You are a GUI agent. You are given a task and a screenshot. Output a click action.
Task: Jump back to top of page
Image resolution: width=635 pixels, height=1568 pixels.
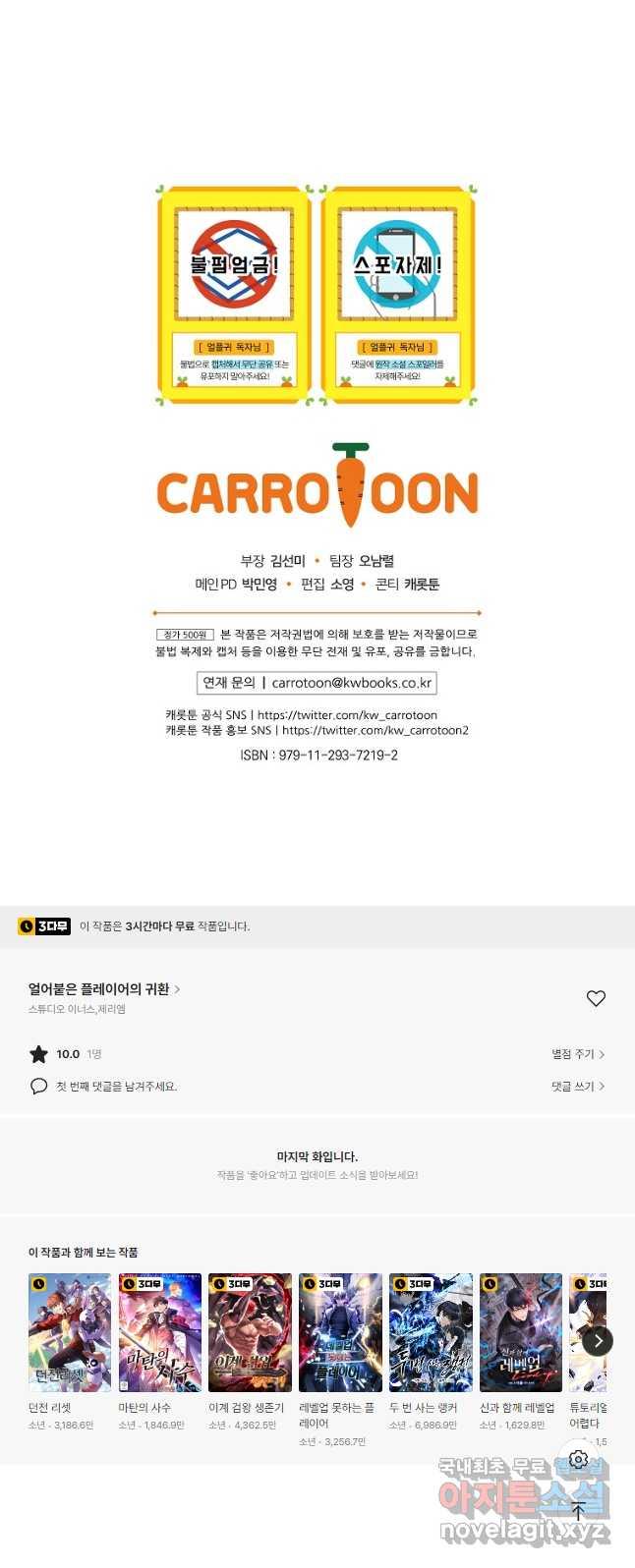[578, 1511]
